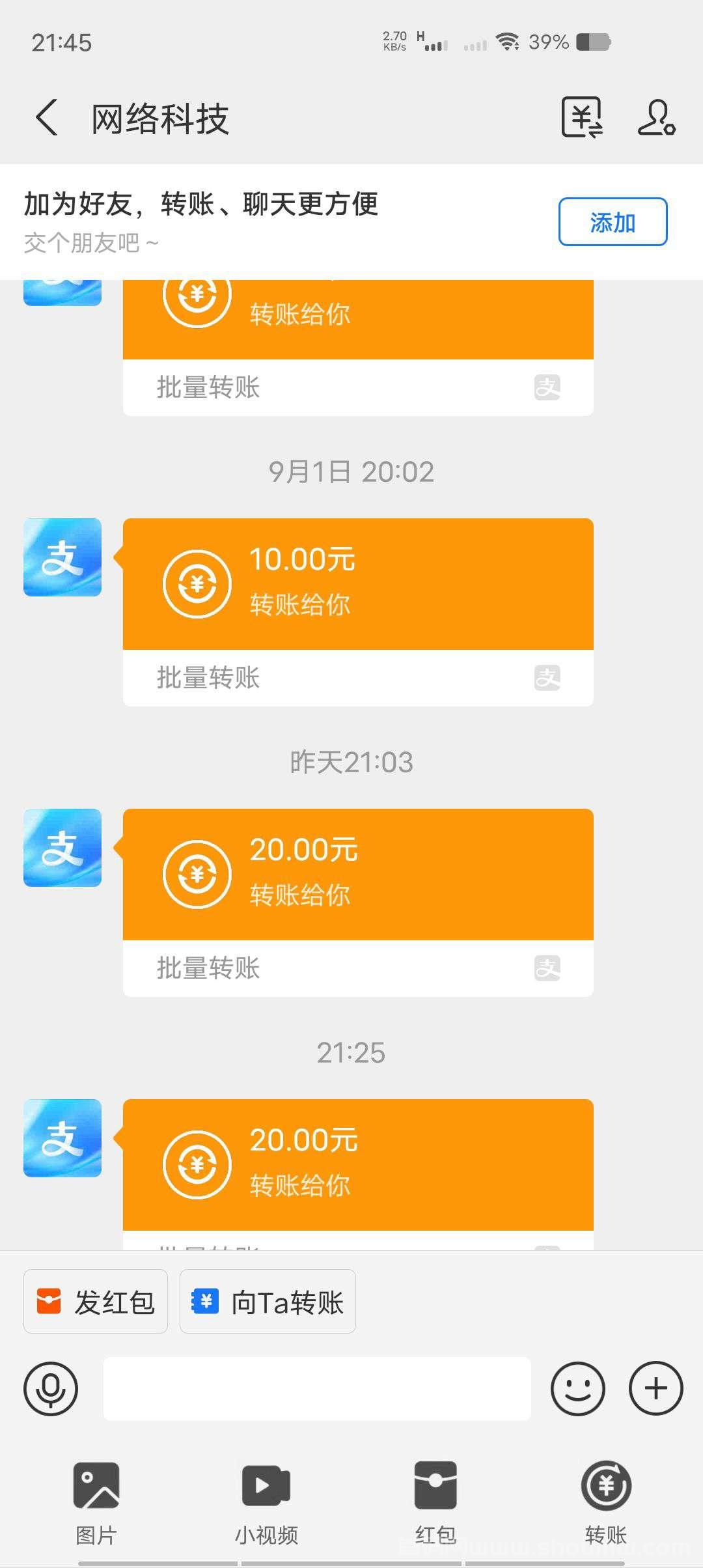Go back from the 网络科技 chat
The image size is (703, 1568).
(47, 118)
